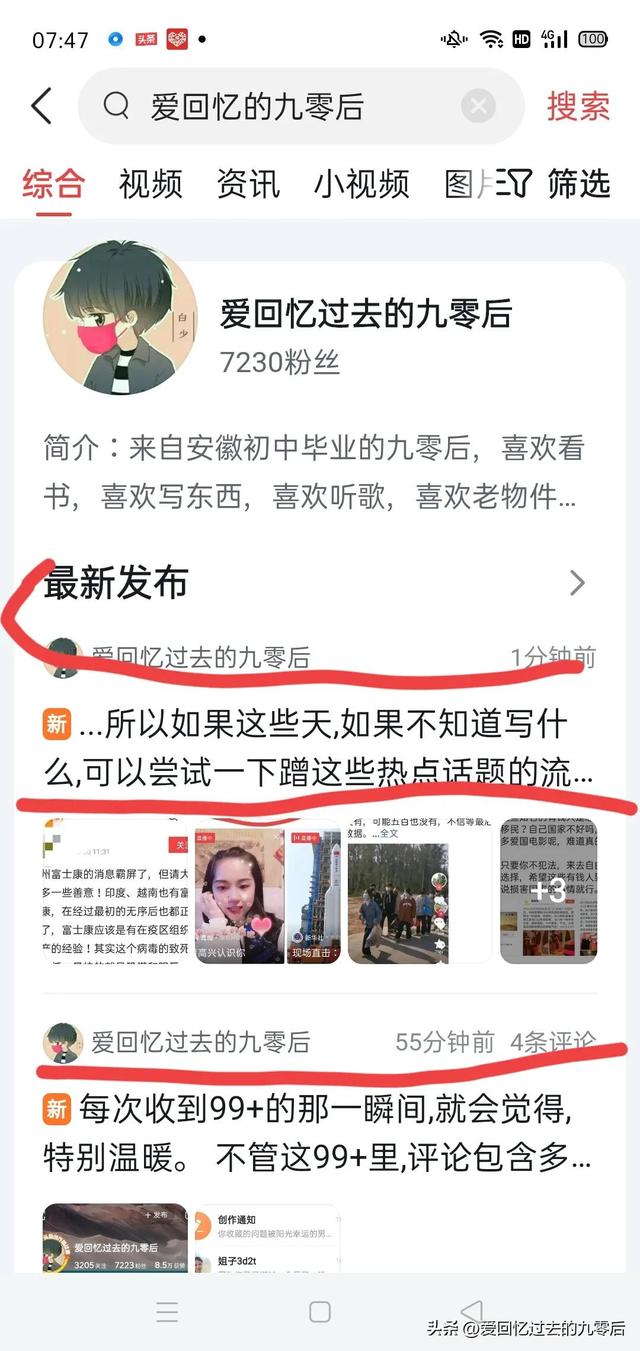Image resolution: width=640 pixels, height=1351 pixels.
Task: Select the 综合 tab
Action: coord(54,184)
